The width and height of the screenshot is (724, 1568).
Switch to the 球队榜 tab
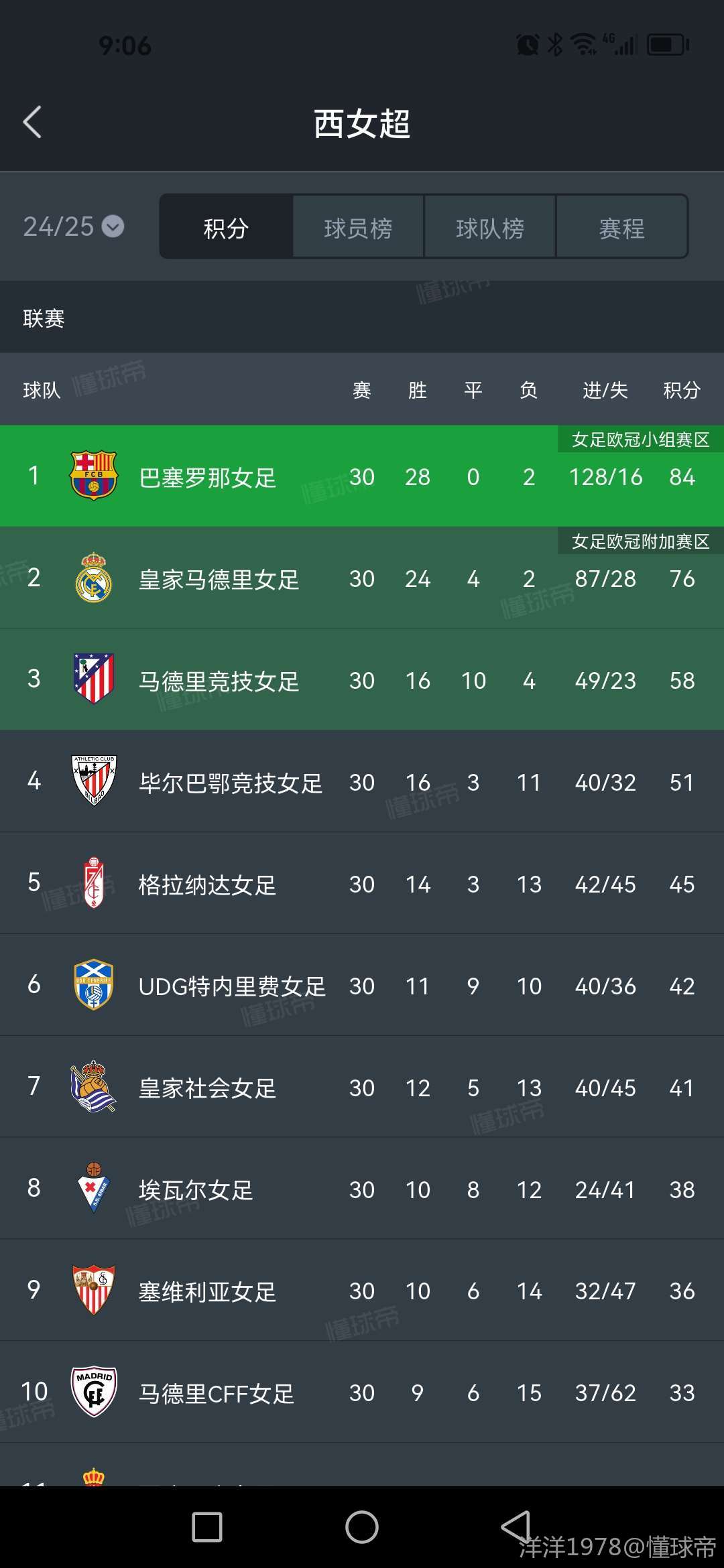tap(490, 228)
